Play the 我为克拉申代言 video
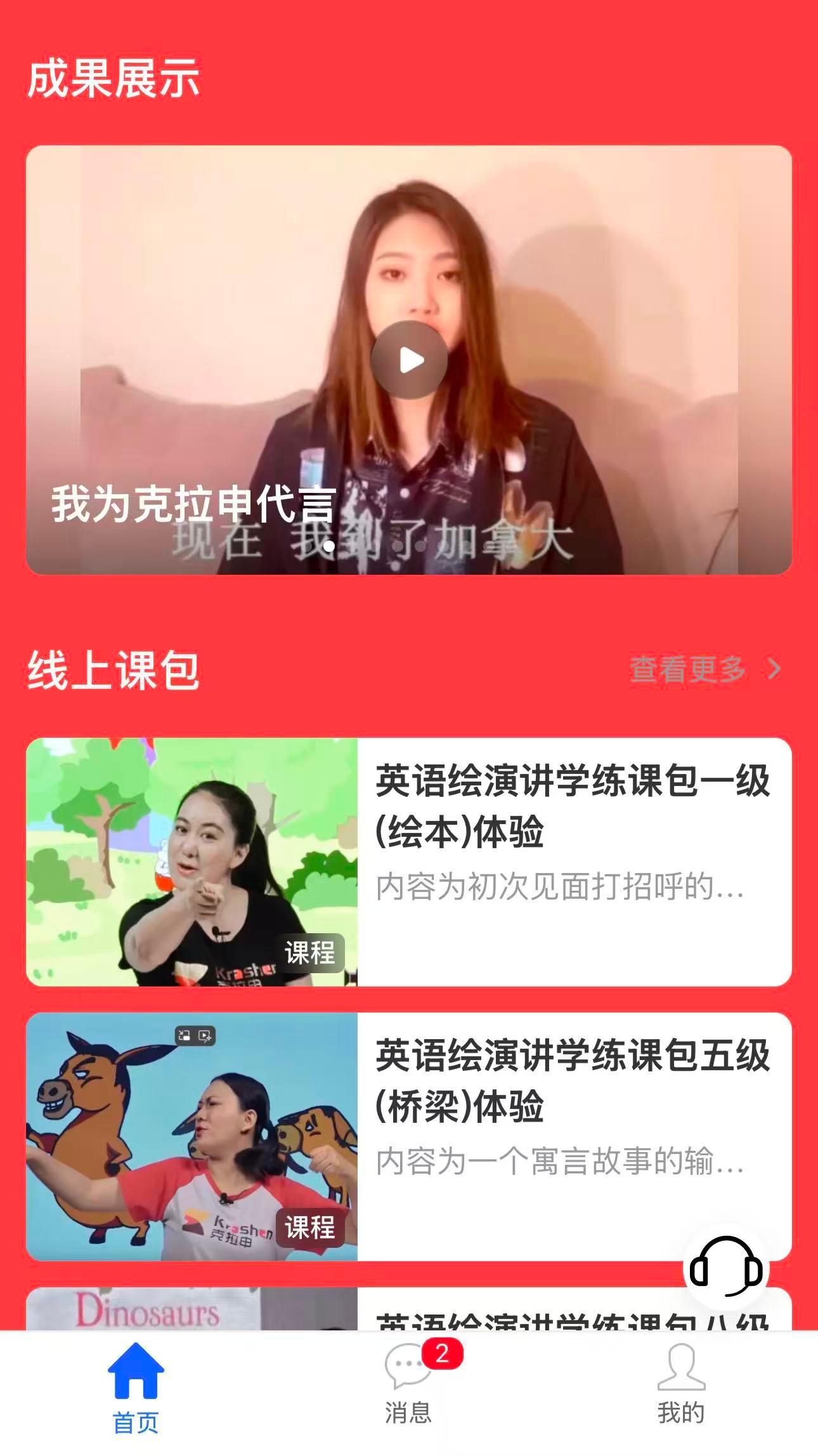 [x=409, y=360]
